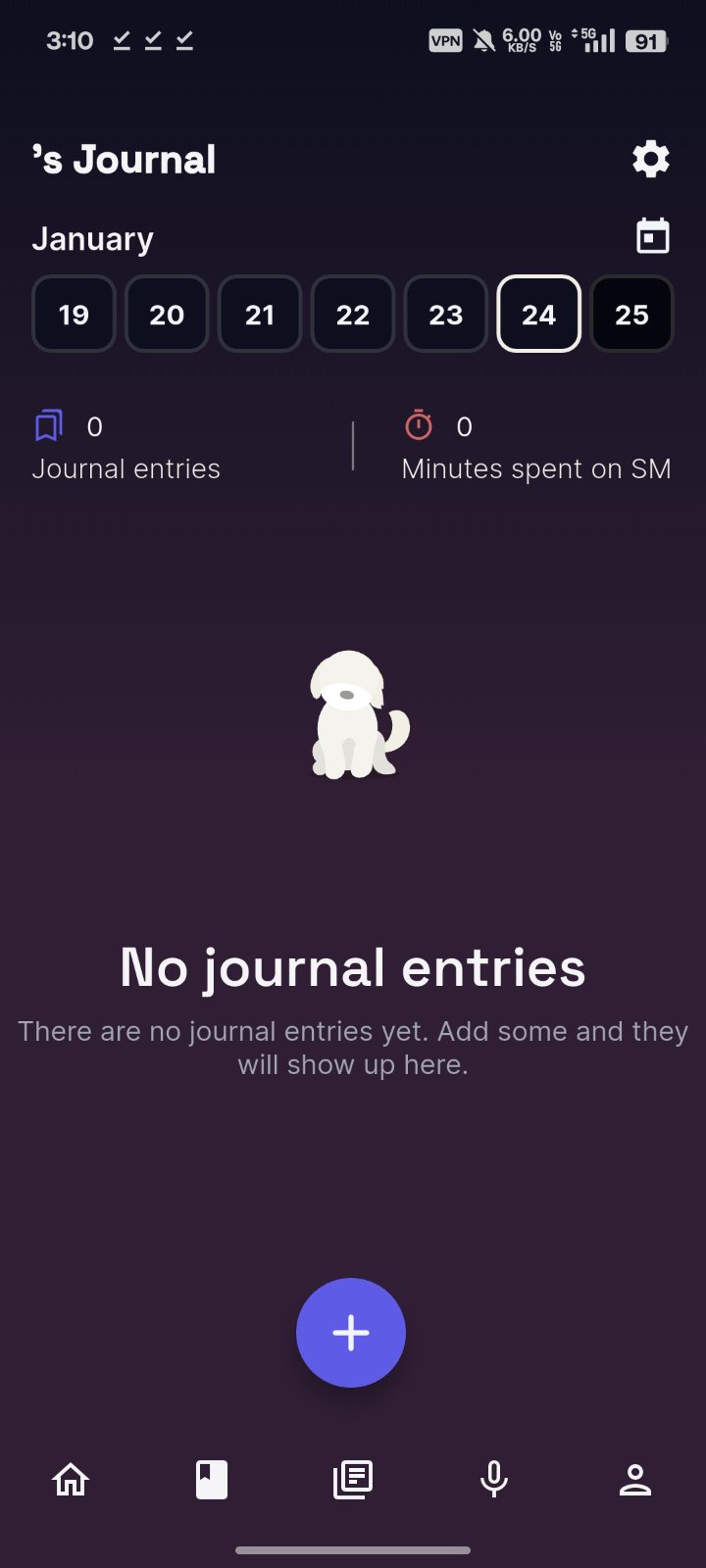Select January 20 in date strip
The width and height of the screenshot is (706, 1568).
click(x=167, y=315)
